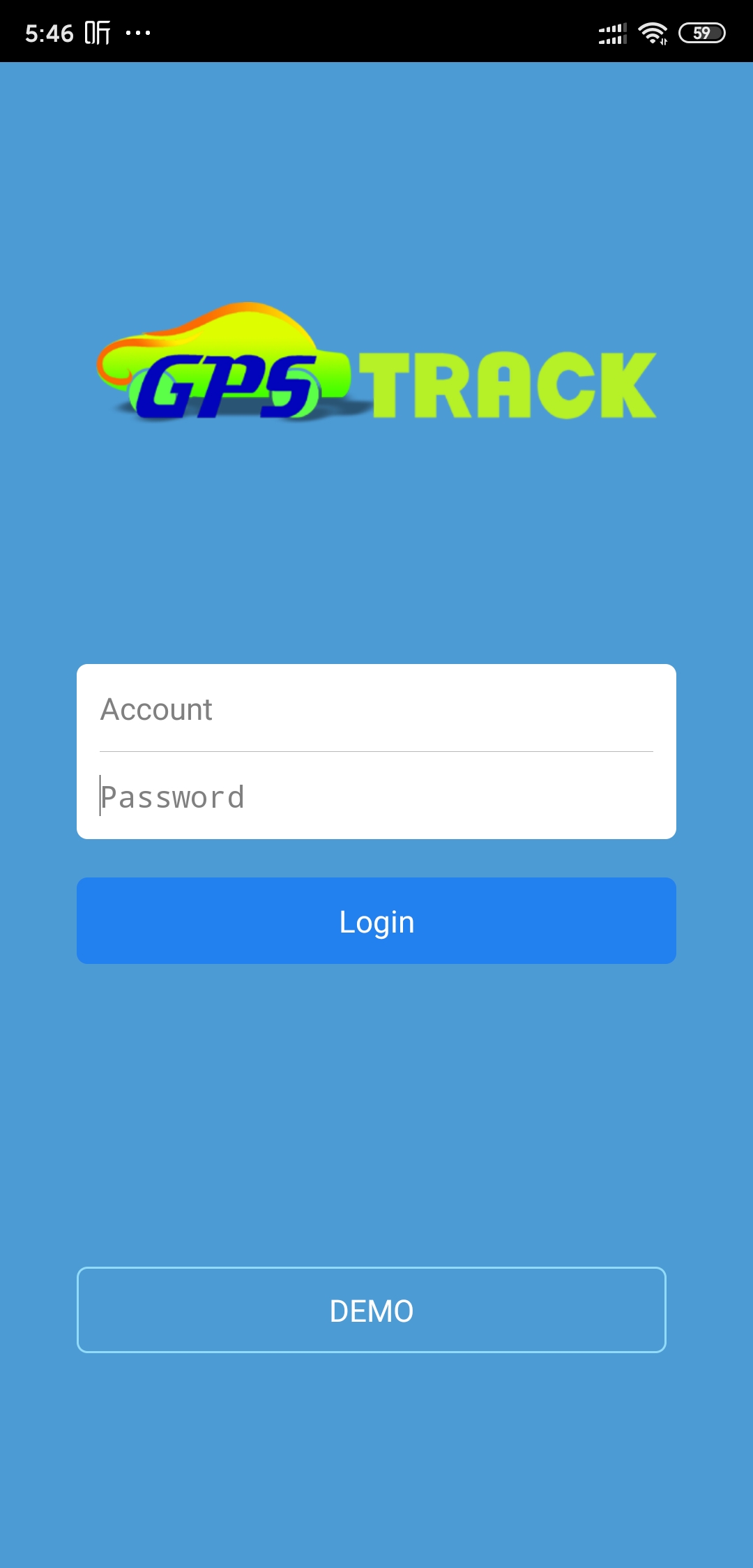Image resolution: width=753 pixels, height=1568 pixels.
Task: Open the DEMO mode
Action: (x=372, y=1310)
